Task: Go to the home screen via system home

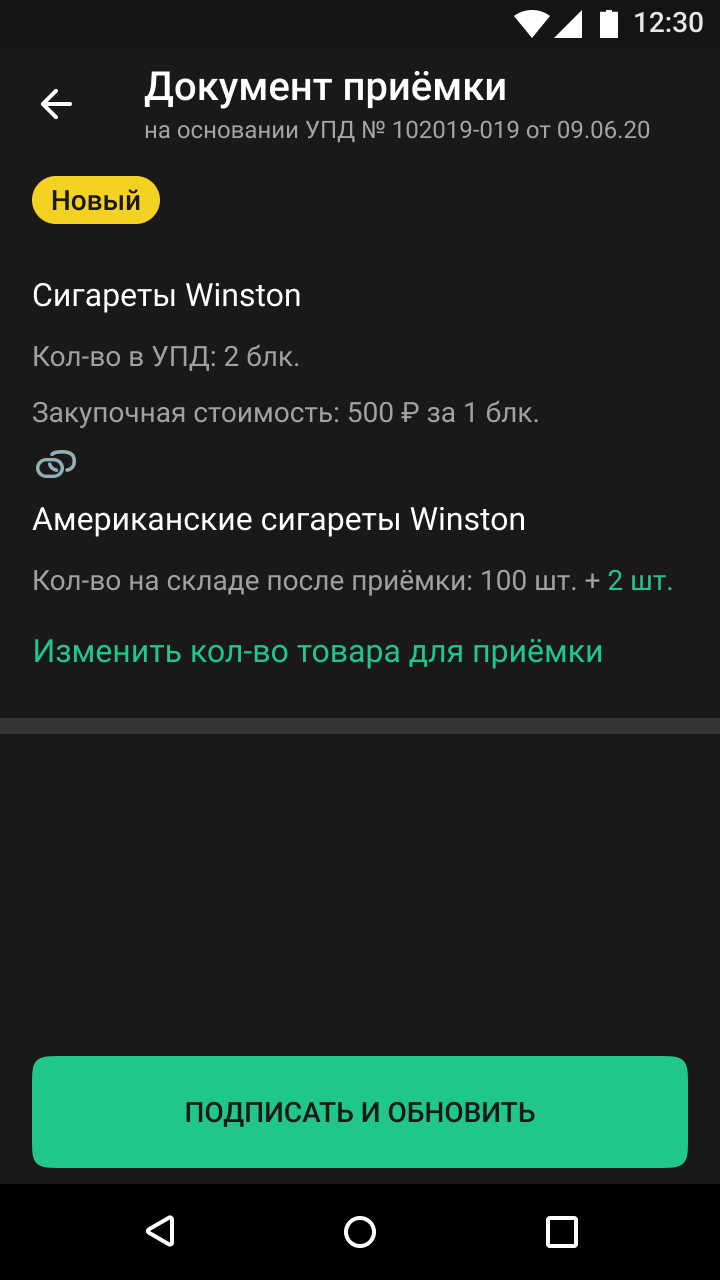Action: (360, 1231)
